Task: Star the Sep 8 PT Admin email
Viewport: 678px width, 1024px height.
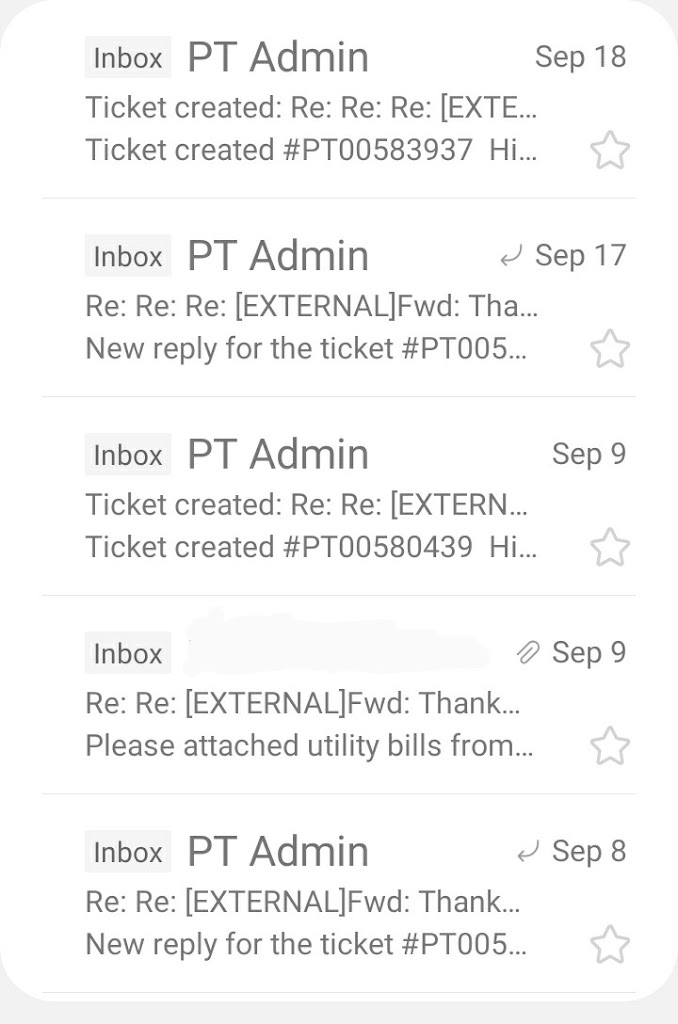Action: (x=609, y=944)
